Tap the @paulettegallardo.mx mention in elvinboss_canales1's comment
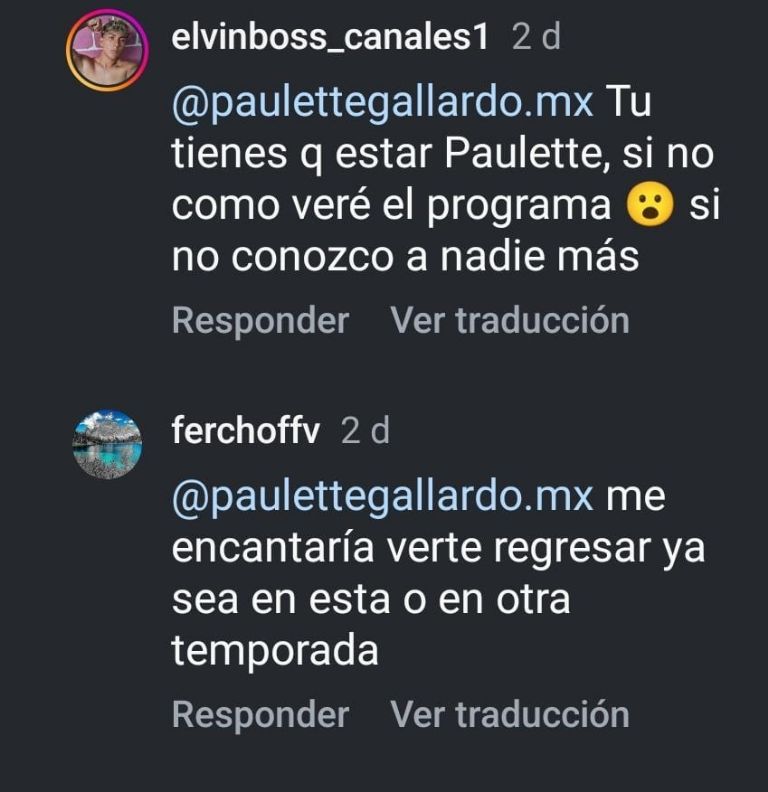 tap(383, 101)
